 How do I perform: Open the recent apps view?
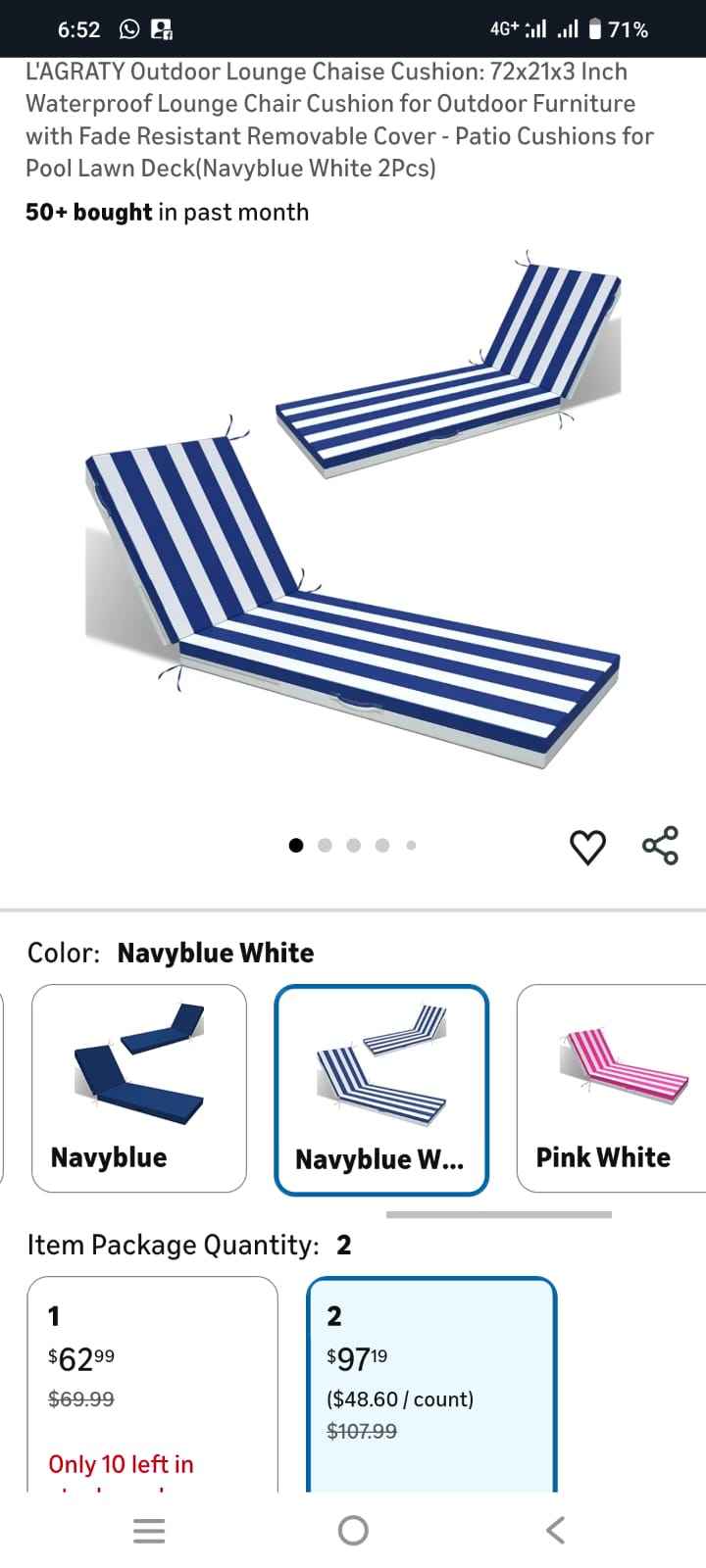point(149,1530)
